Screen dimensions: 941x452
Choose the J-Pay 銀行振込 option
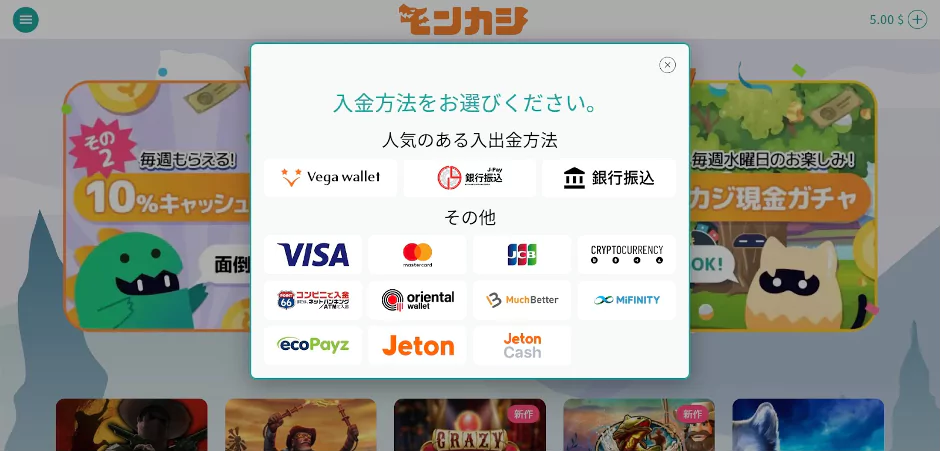click(470, 178)
